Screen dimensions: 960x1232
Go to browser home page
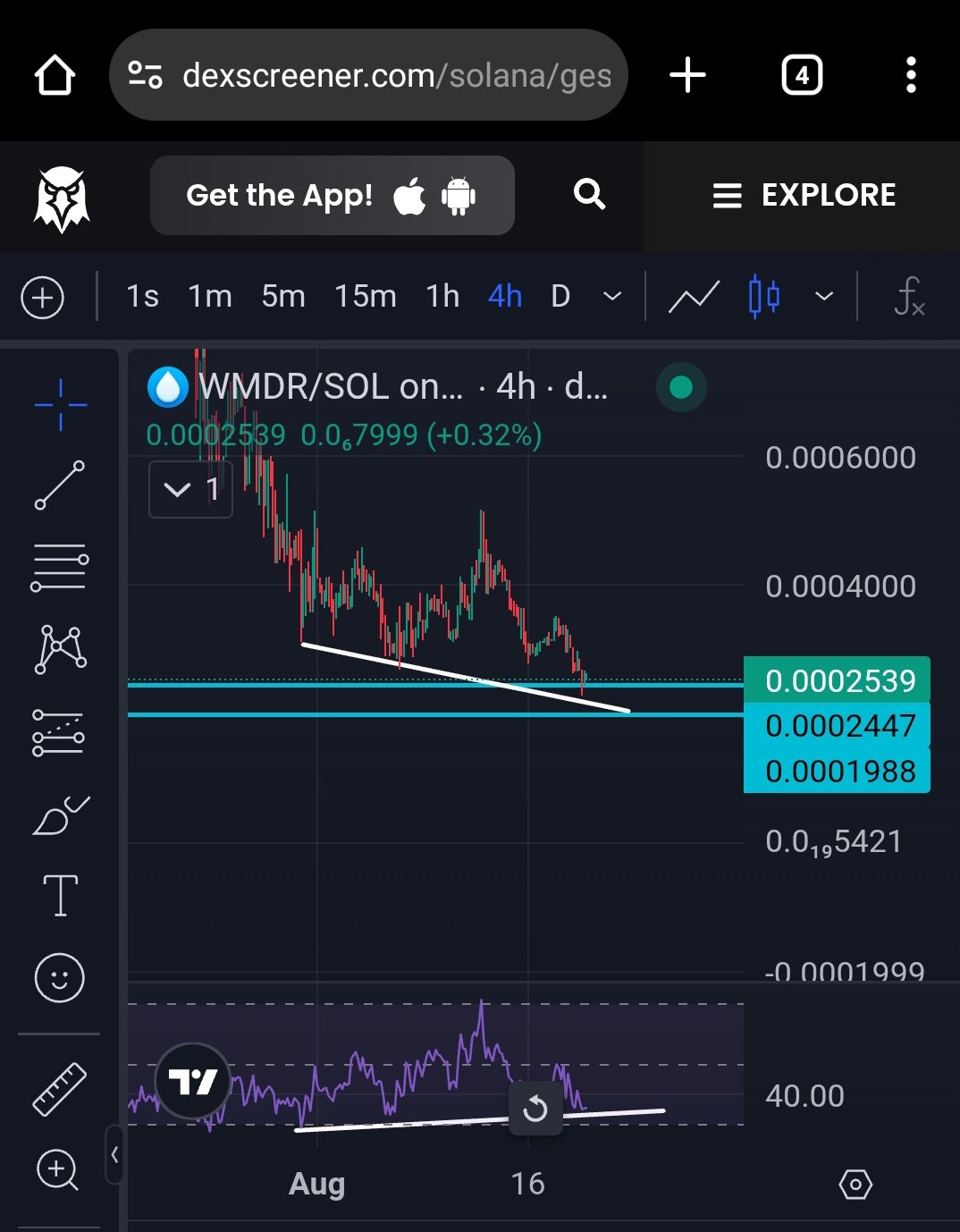(x=55, y=75)
